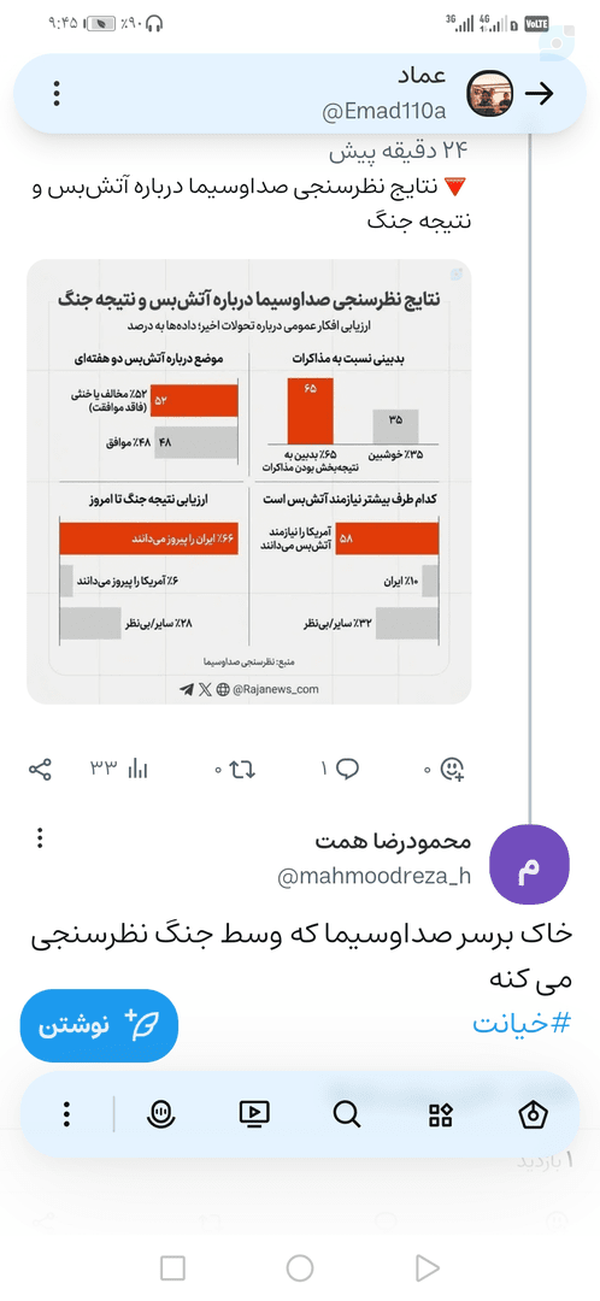Image resolution: width=600 pixels, height=1301 pixels.
Task: Tap the system home button
Action: tap(300, 1268)
